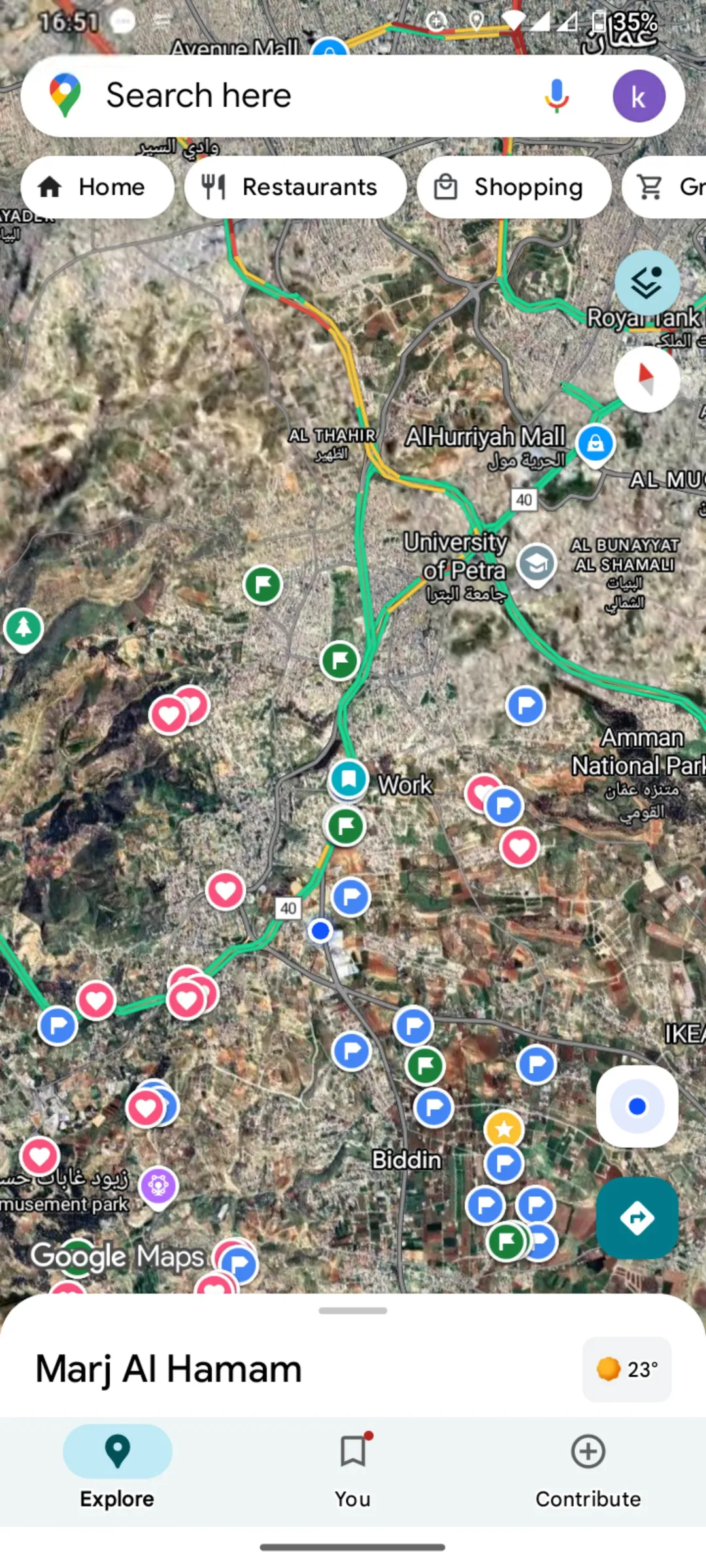Expand the Marj Al Hamam bottom sheet handle
Screen dimensions: 706x1568
[x=353, y=1310]
